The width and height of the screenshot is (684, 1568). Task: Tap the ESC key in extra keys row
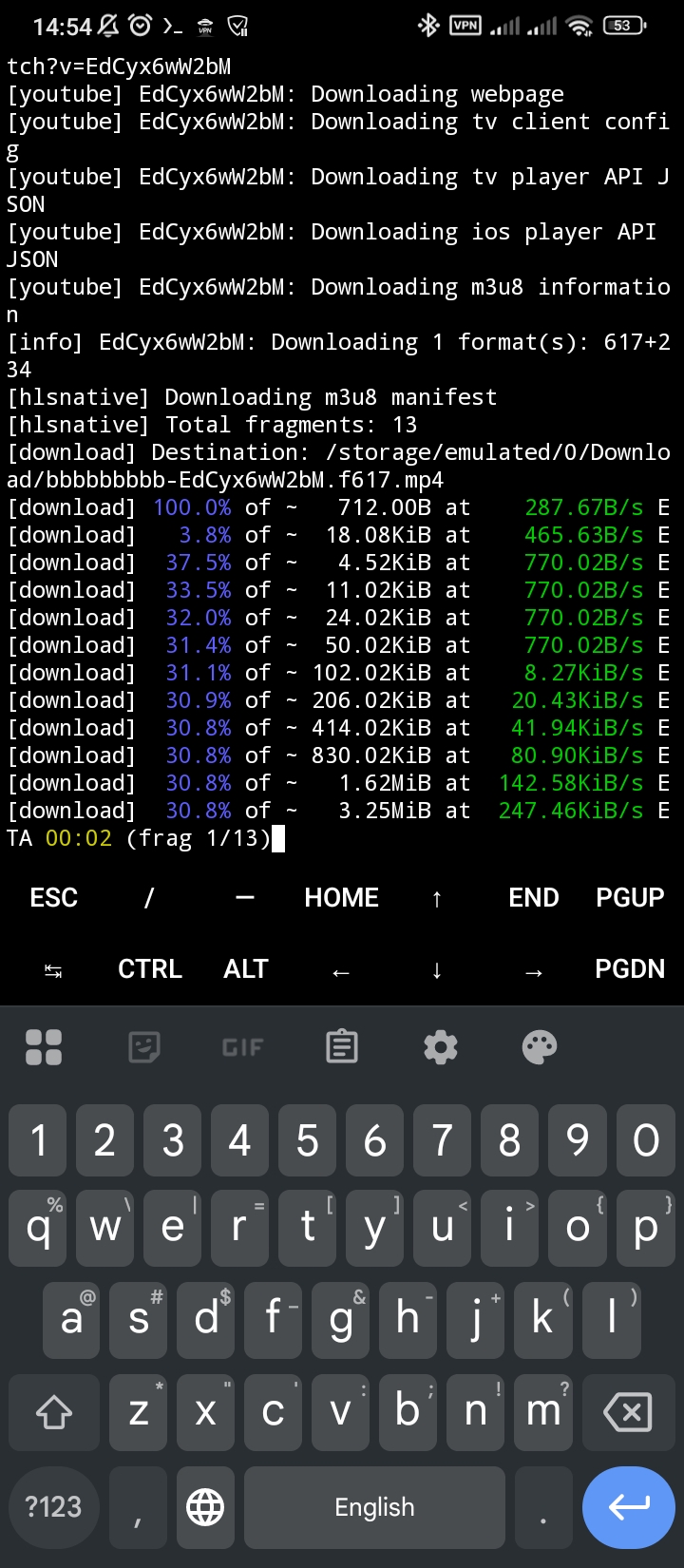[x=53, y=898]
